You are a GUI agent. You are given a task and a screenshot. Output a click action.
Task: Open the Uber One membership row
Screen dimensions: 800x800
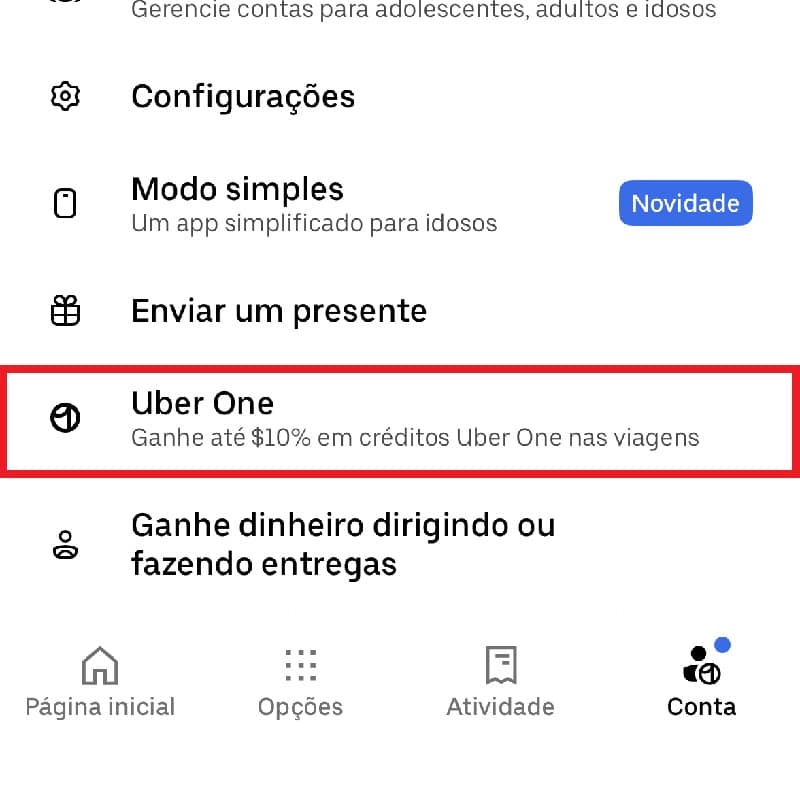(400, 420)
